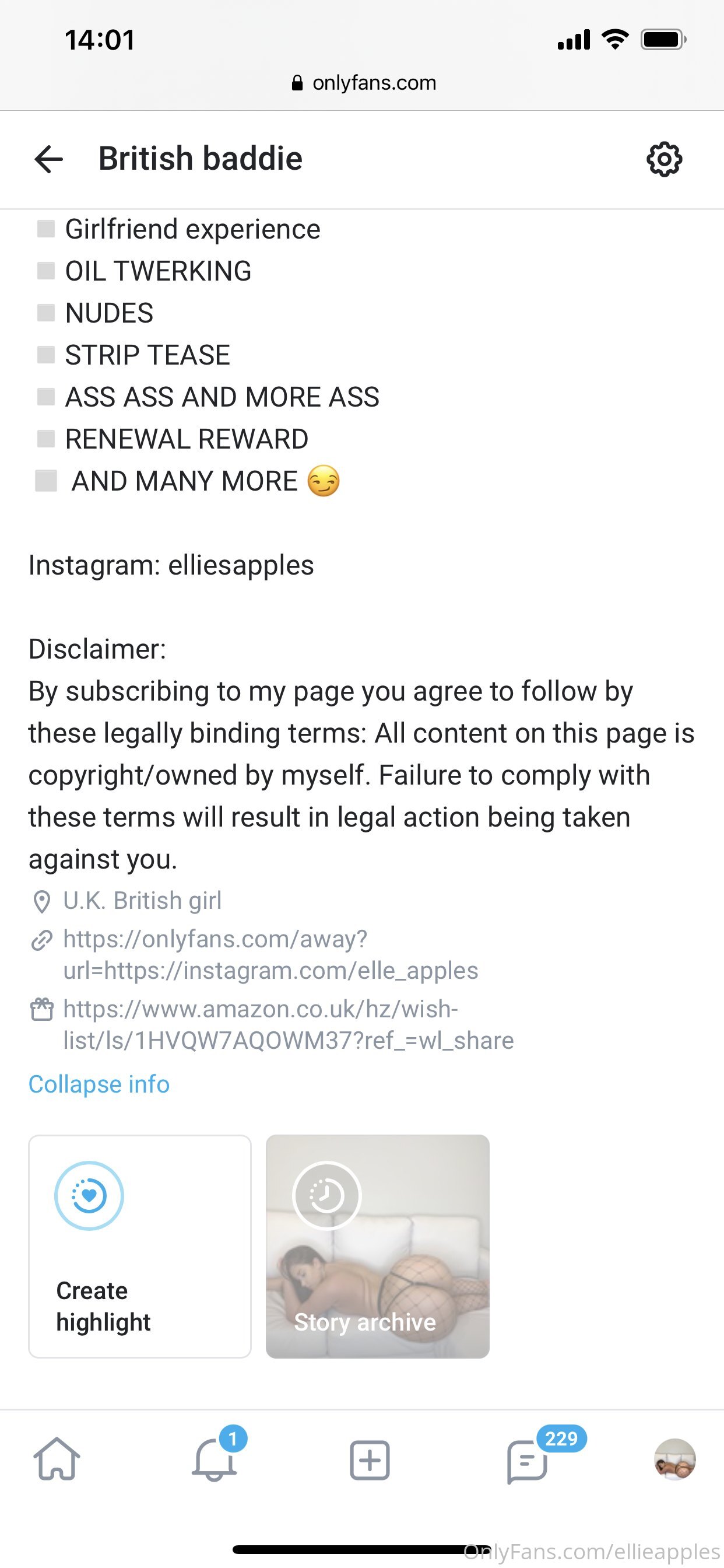Open the Story archive tile
The width and height of the screenshot is (724, 1568).
pyautogui.click(x=377, y=1246)
